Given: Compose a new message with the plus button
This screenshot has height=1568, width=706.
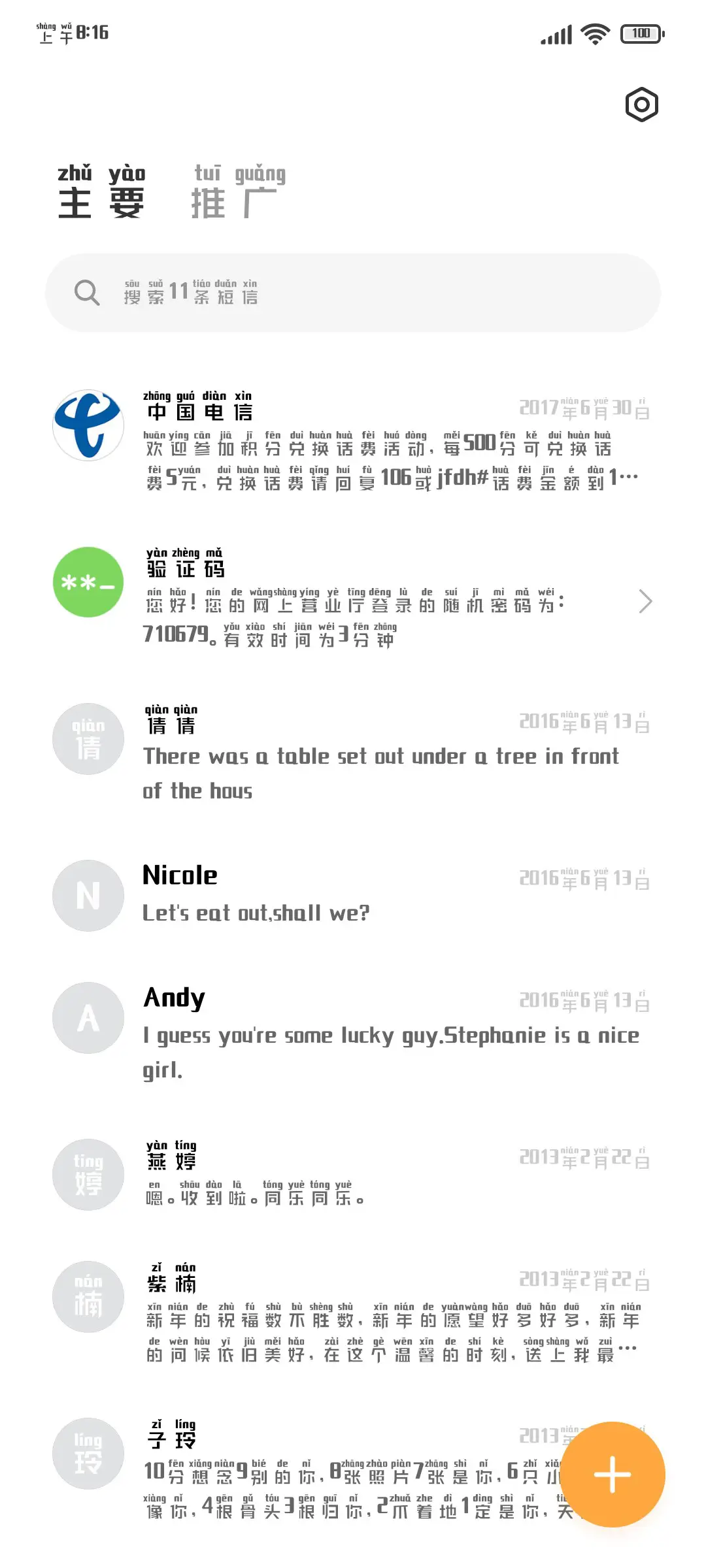Looking at the screenshot, I should [x=612, y=1475].
